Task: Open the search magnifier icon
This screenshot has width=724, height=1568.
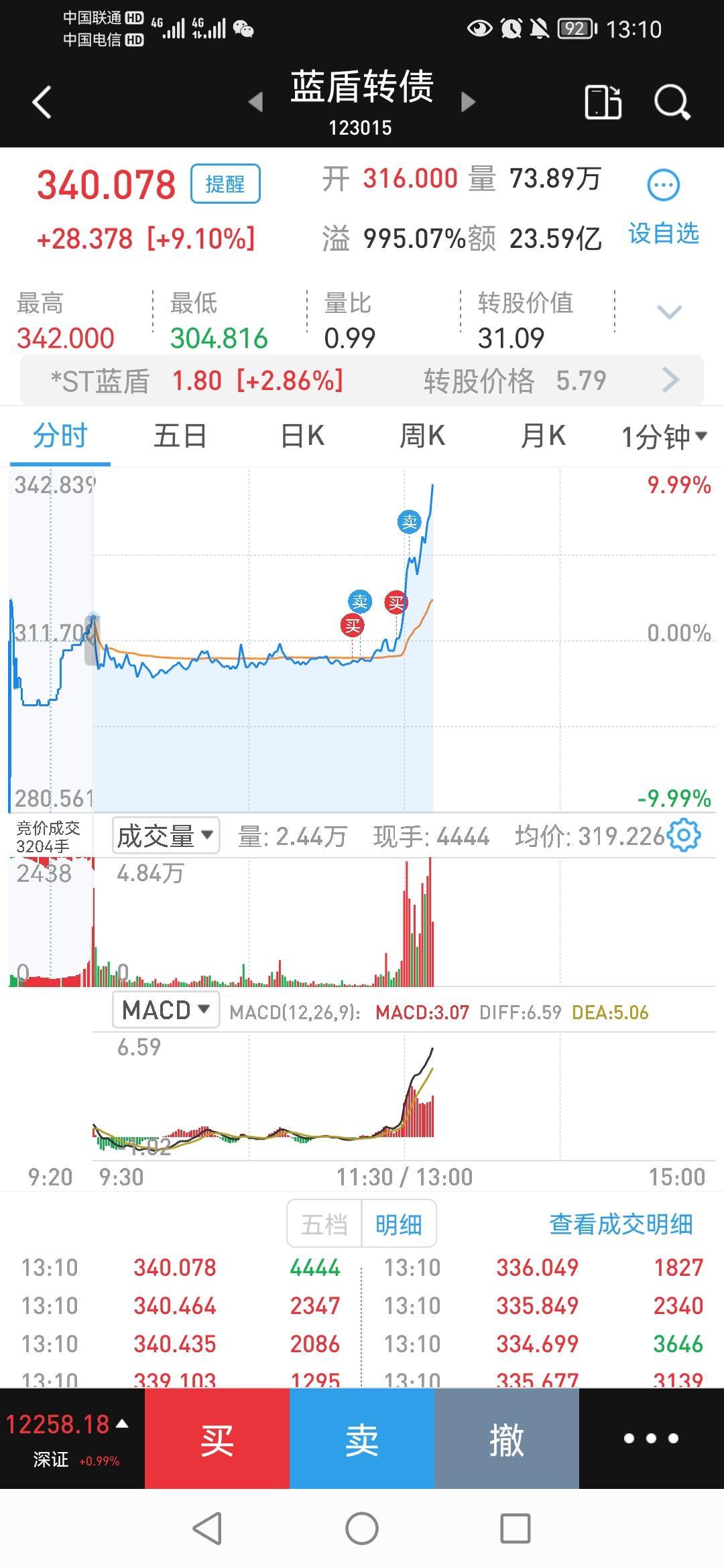Action: [x=672, y=103]
